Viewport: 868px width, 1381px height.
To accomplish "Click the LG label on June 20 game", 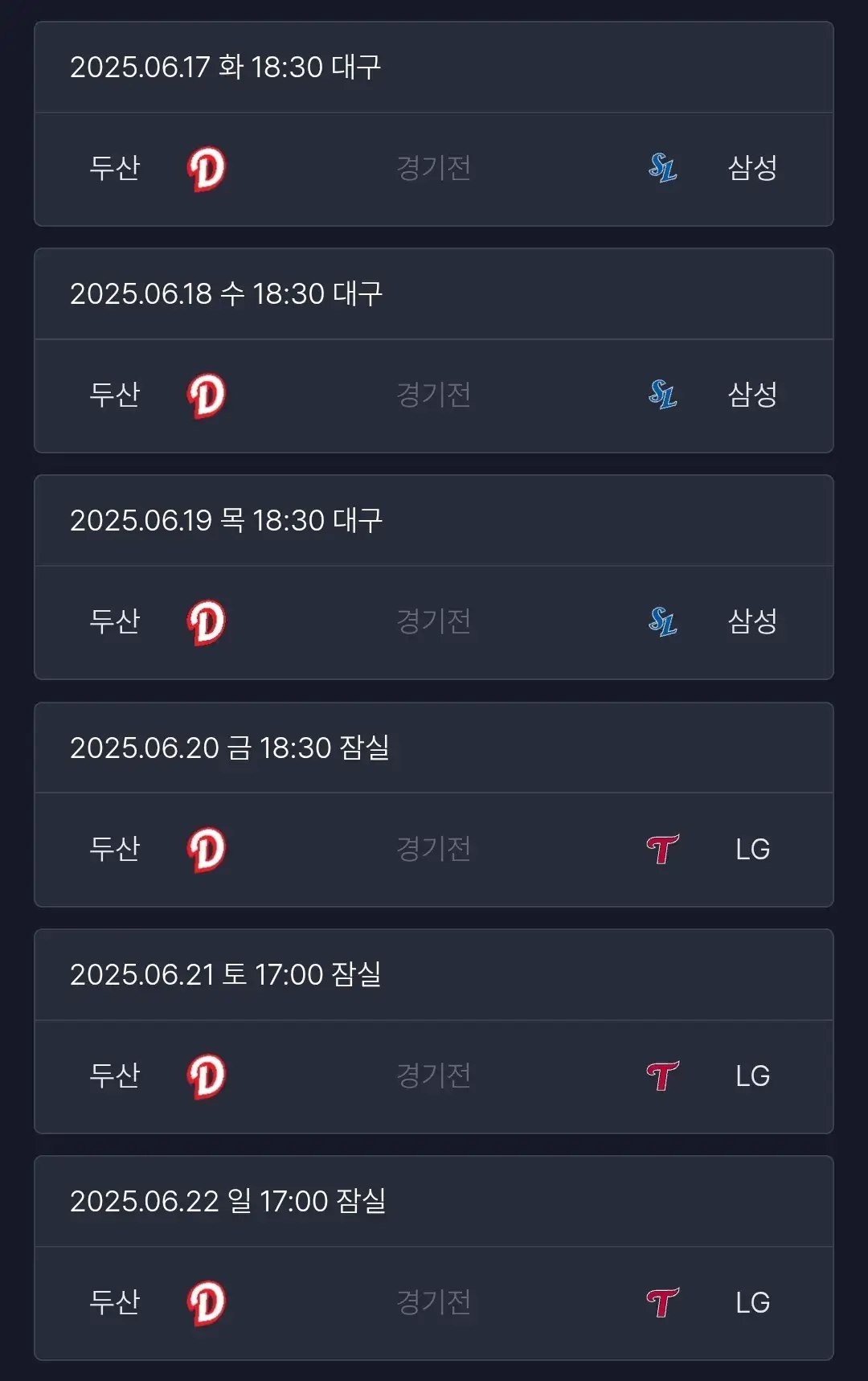I will (751, 849).
